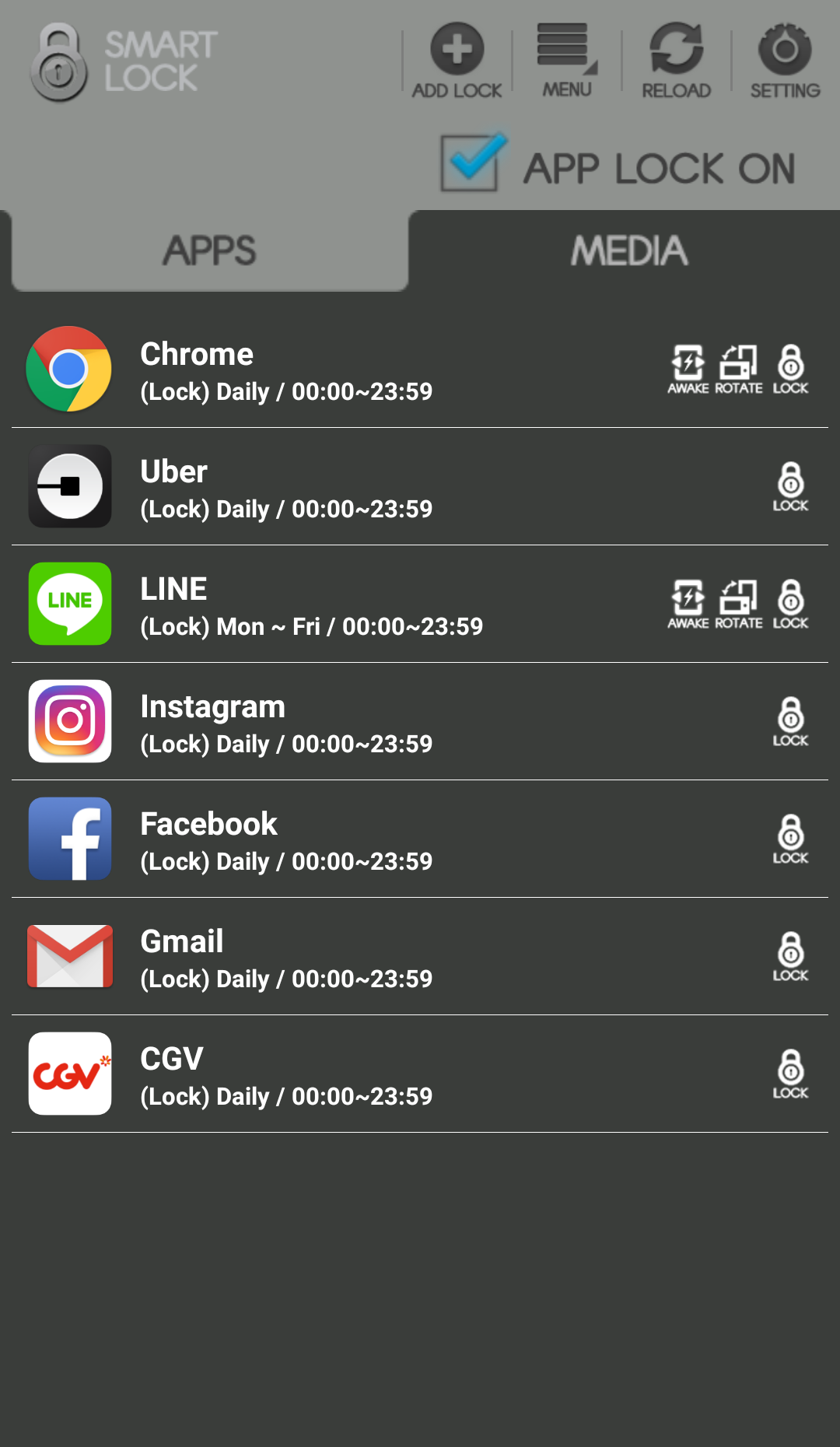The height and width of the screenshot is (1447, 840).
Task: Select the Facebook lock entry
Action: [x=311, y=841]
